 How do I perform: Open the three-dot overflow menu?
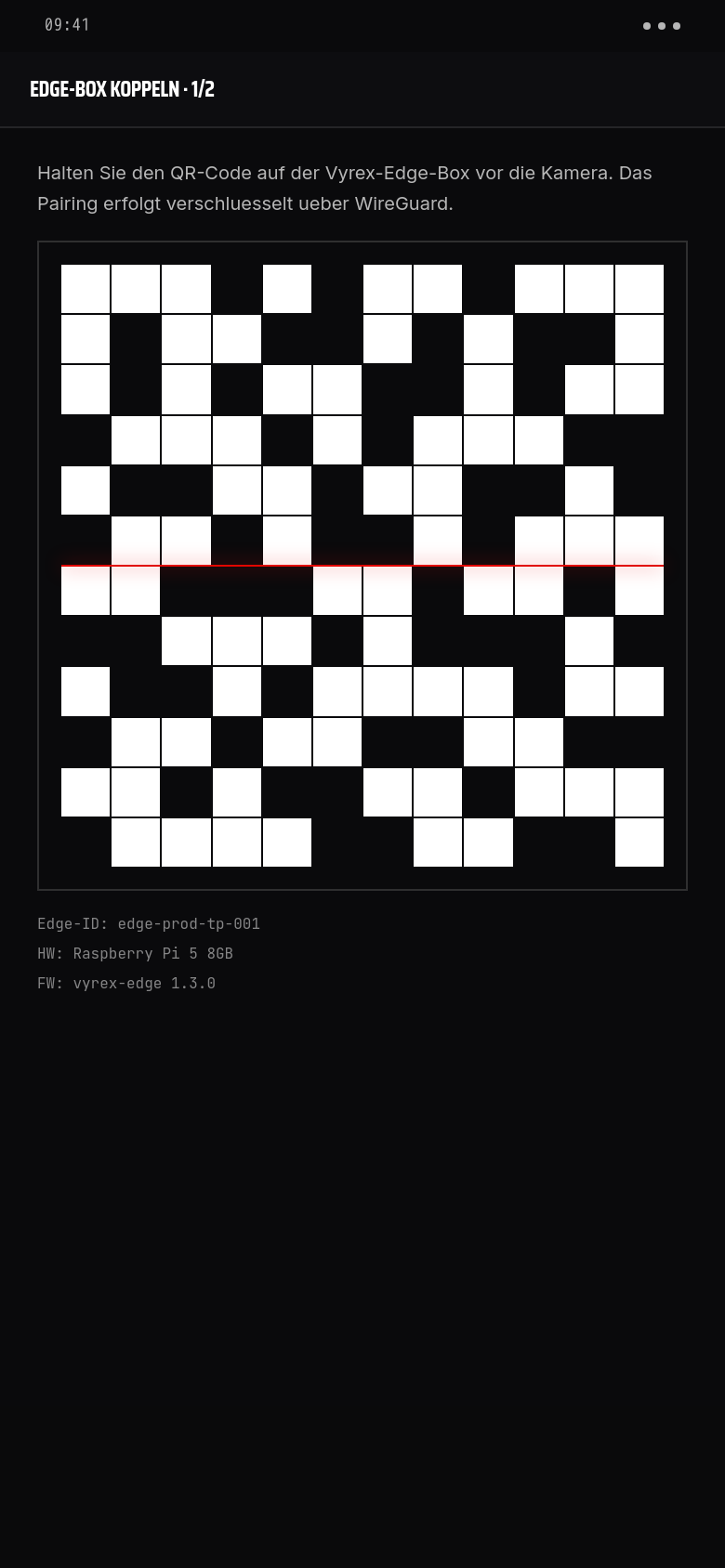coord(662,26)
